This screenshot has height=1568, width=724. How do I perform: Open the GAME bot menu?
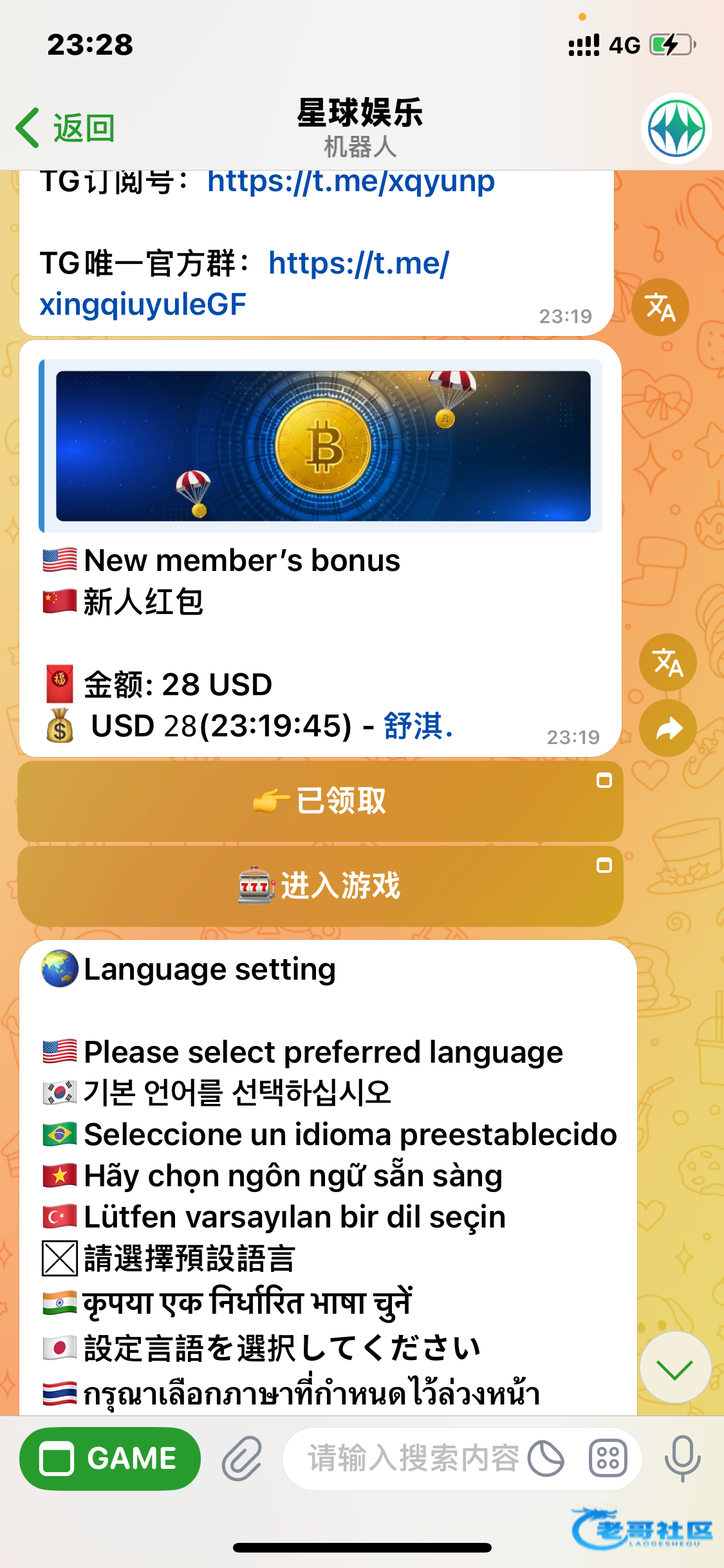coord(110,1459)
